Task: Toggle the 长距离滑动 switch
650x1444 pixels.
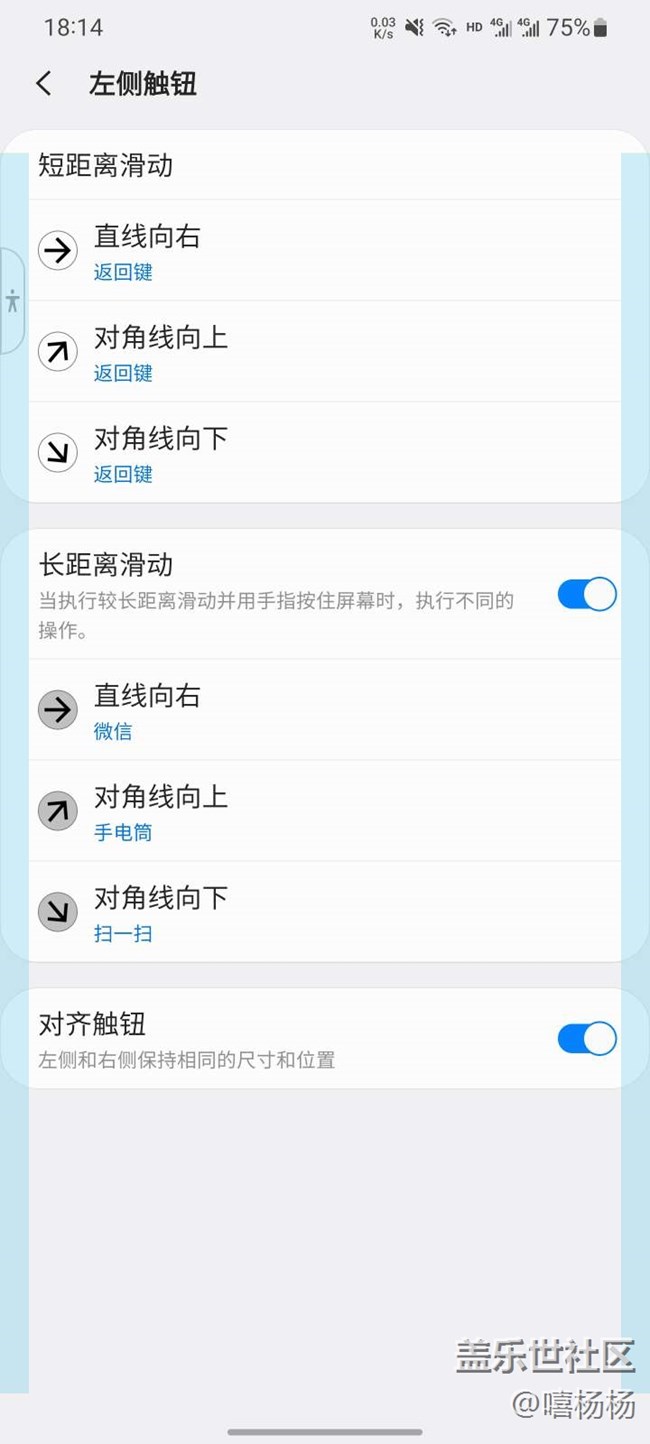Action: pyautogui.click(x=587, y=594)
